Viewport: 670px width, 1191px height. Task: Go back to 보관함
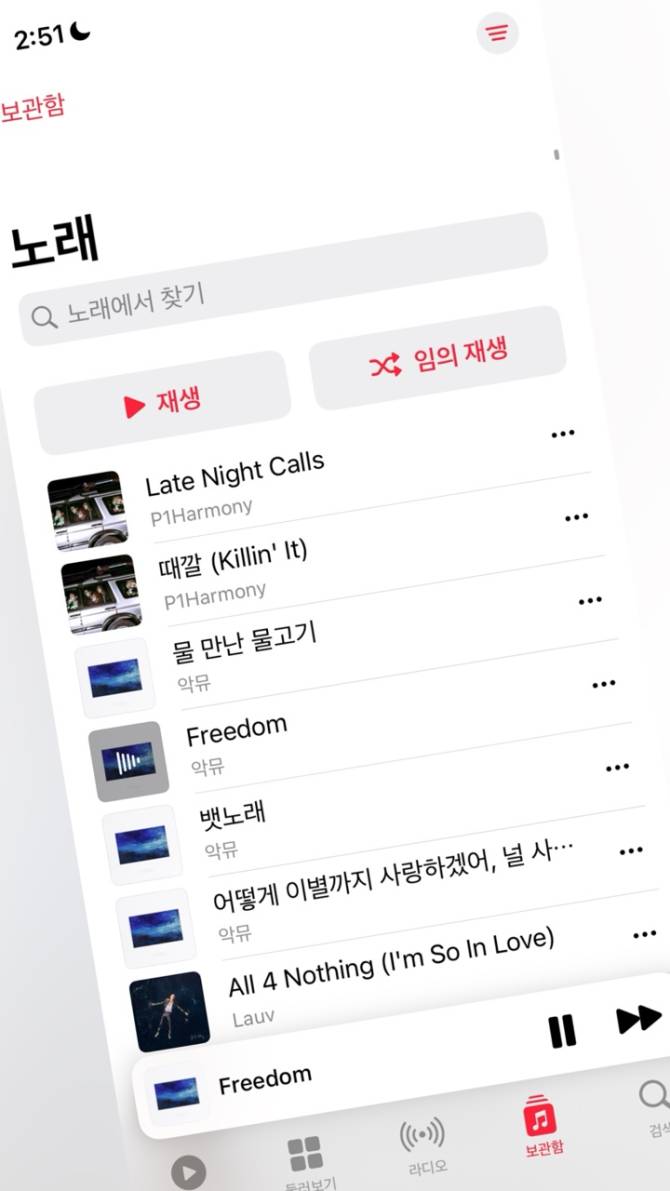(32, 108)
